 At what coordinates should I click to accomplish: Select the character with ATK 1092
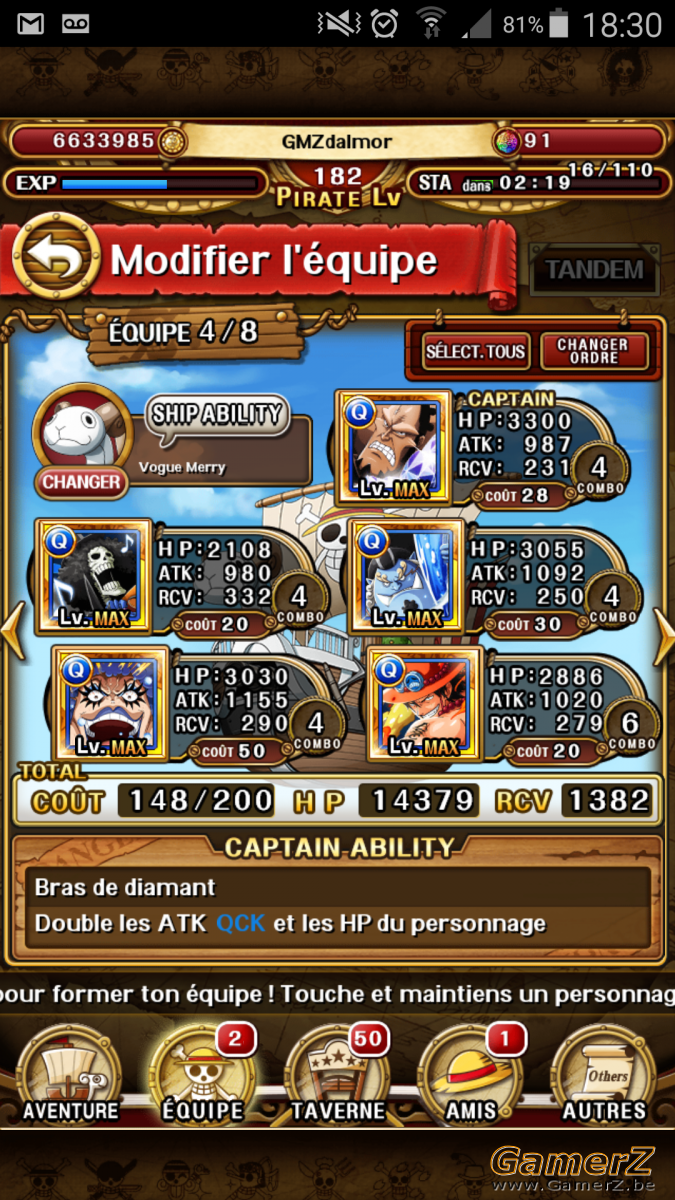[408, 576]
